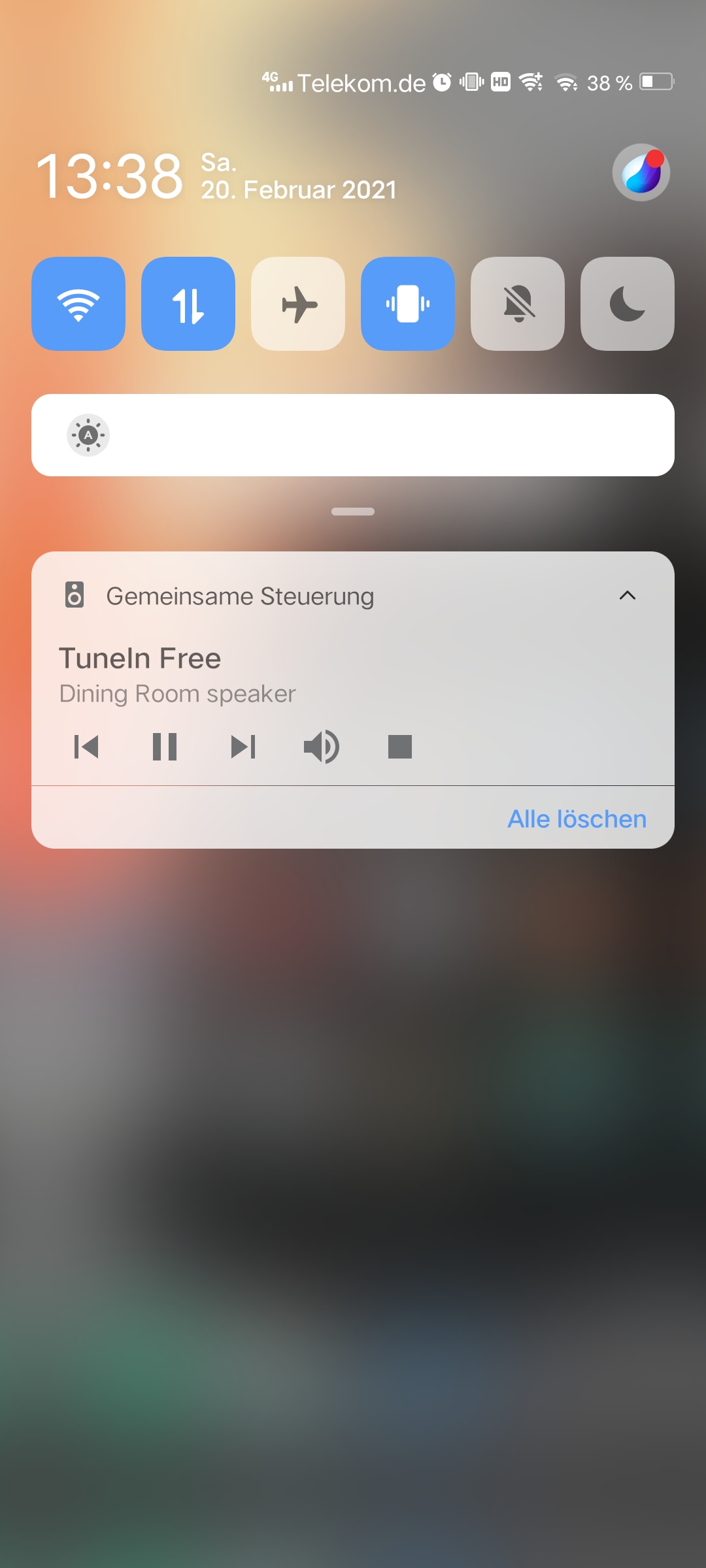Viewport: 706px width, 1568px height.
Task: Enable airplane mode
Action: [x=298, y=304]
